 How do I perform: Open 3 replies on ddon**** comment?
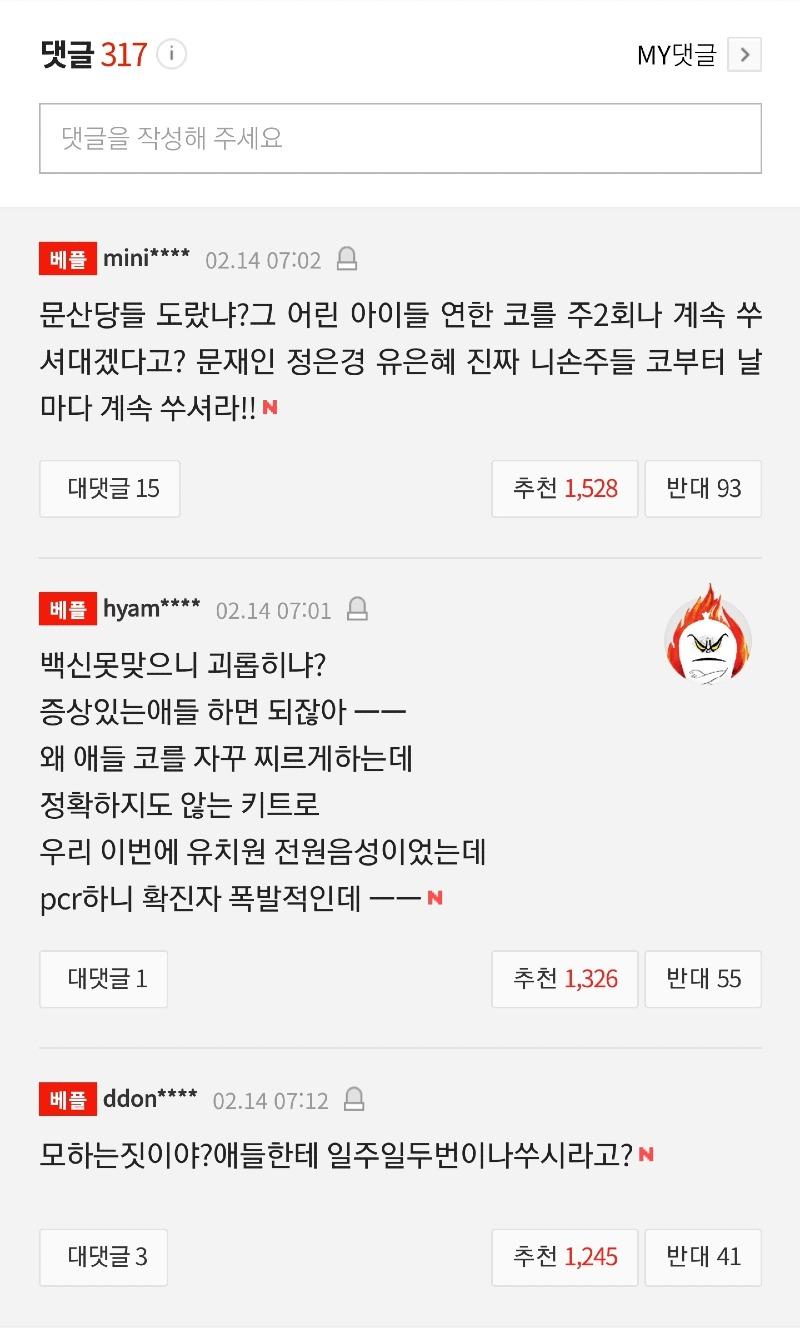pyautogui.click(x=104, y=1257)
